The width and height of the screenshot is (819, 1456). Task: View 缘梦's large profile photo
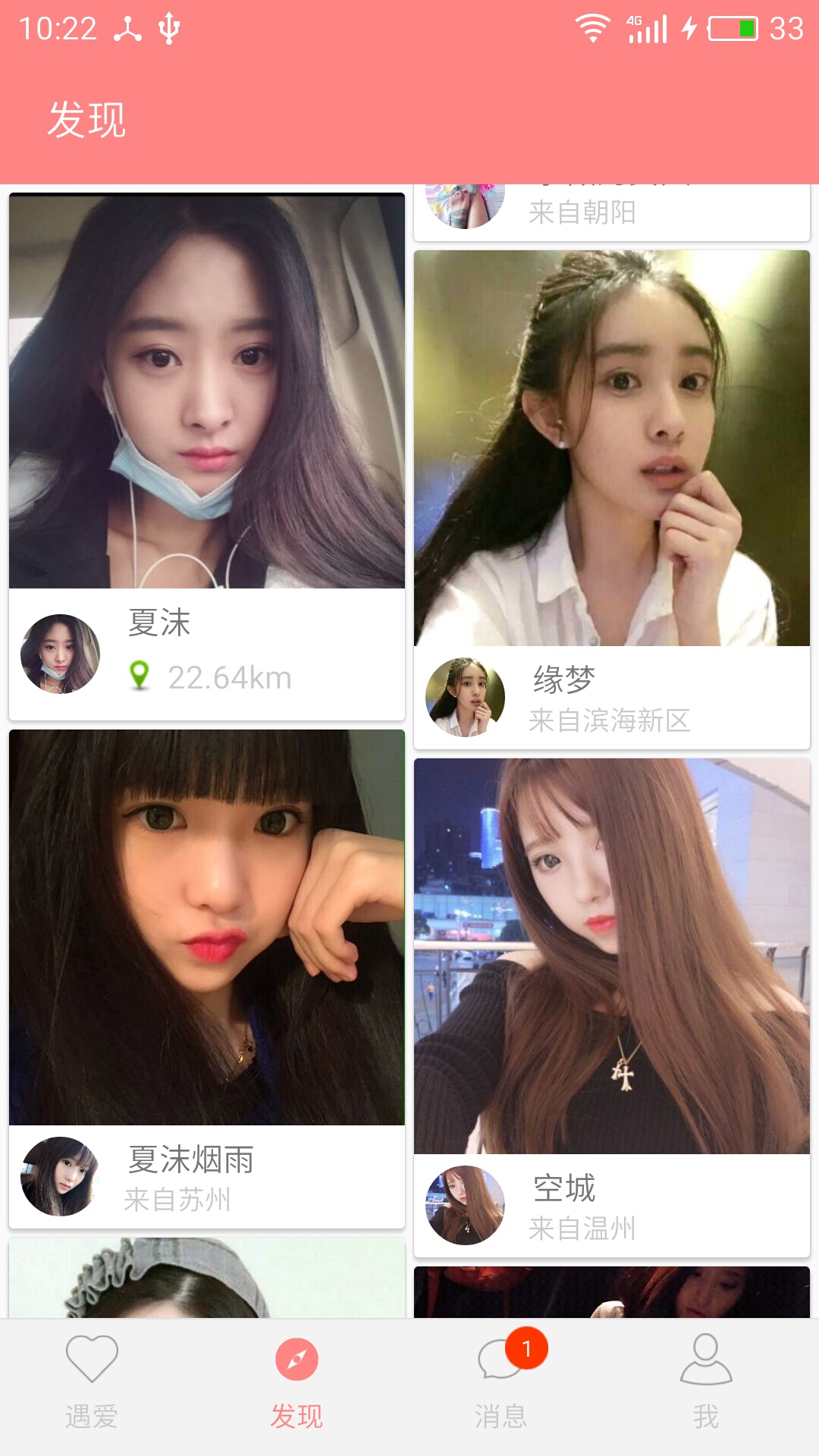(x=612, y=448)
